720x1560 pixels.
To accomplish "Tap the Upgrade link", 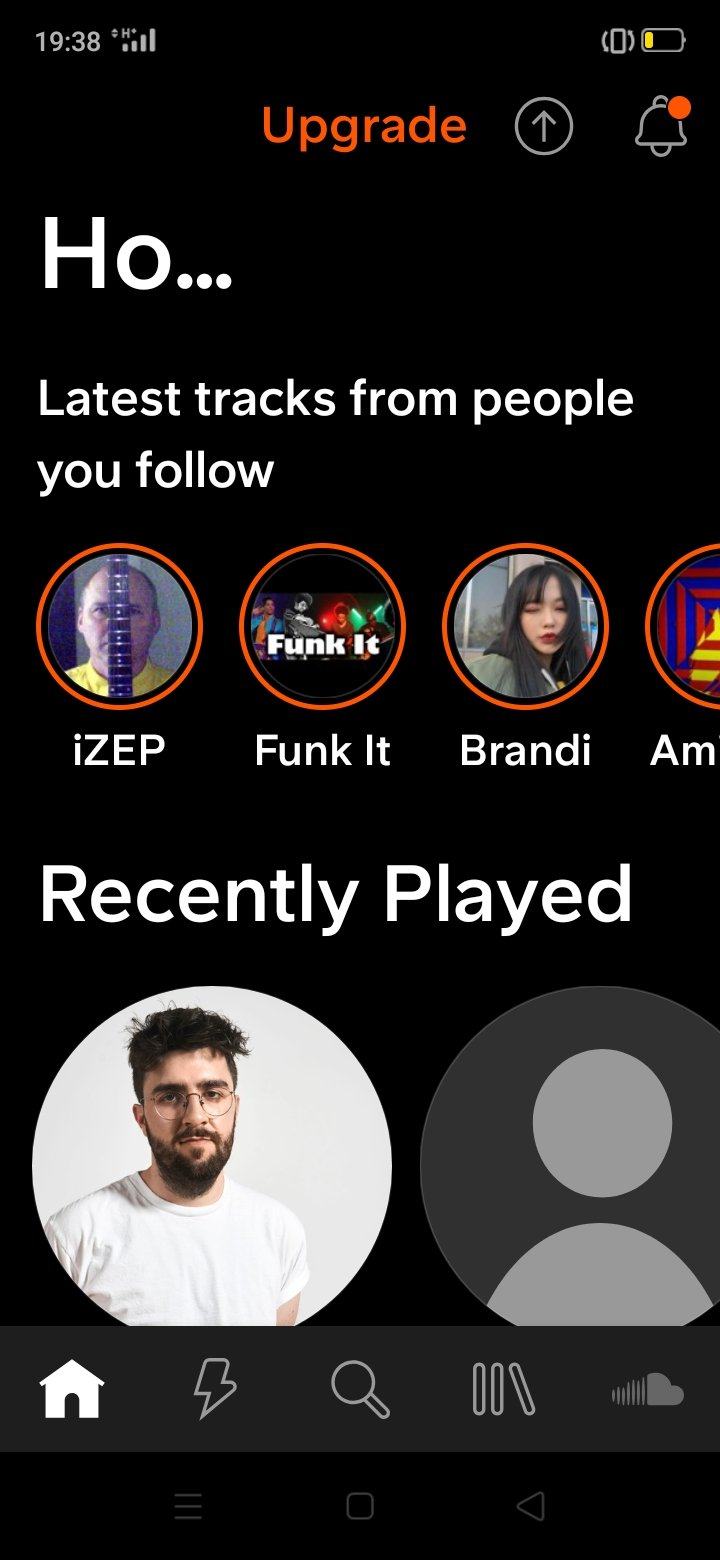I will [x=364, y=126].
